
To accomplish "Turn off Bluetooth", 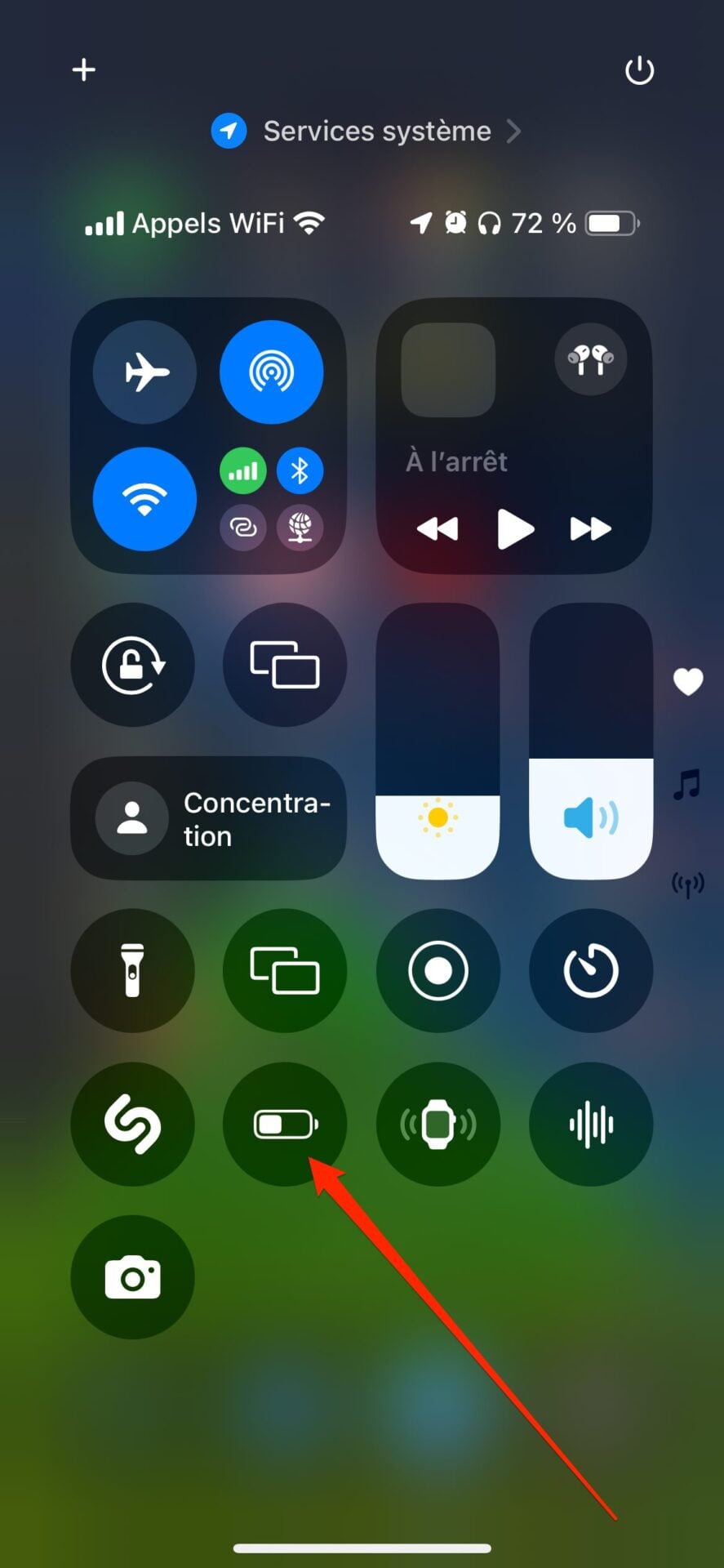I will tap(300, 471).
